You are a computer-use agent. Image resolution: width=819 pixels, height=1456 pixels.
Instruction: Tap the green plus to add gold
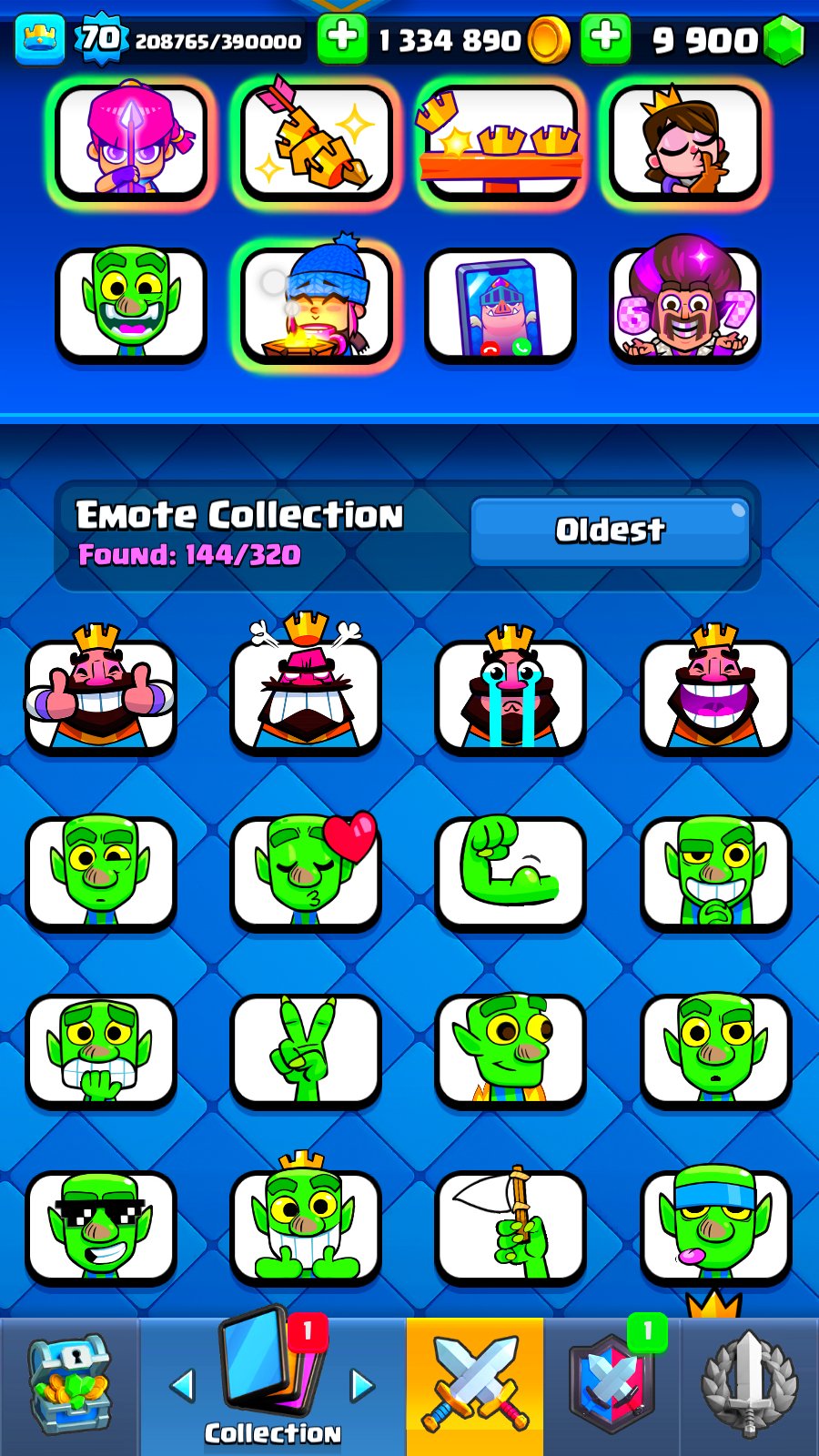pos(342,39)
